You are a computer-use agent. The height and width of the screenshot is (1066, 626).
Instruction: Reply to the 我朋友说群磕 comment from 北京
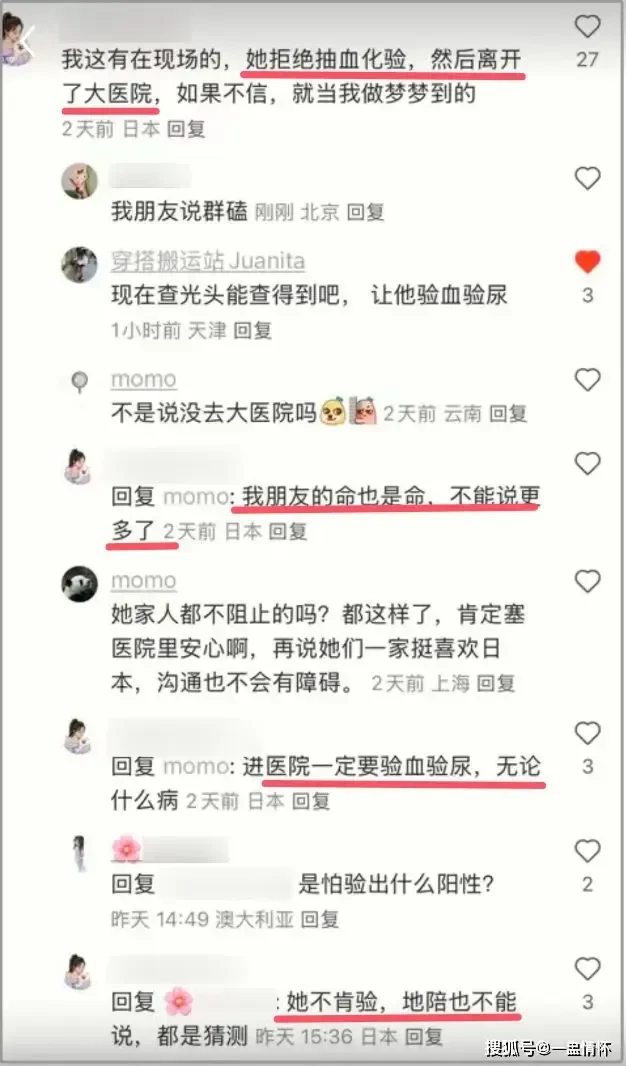pos(365,212)
